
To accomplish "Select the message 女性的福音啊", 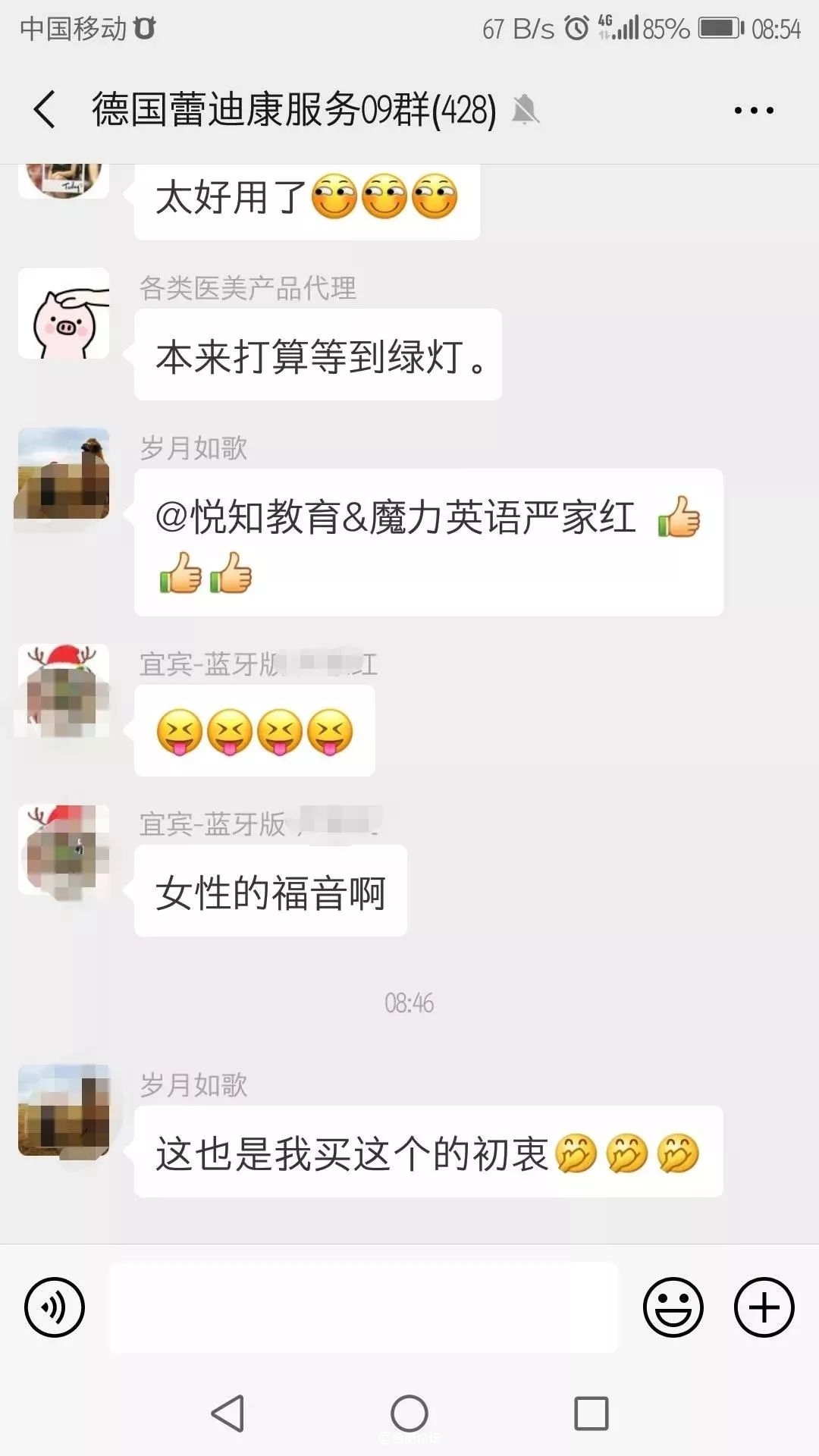I will (x=271, y=892).
